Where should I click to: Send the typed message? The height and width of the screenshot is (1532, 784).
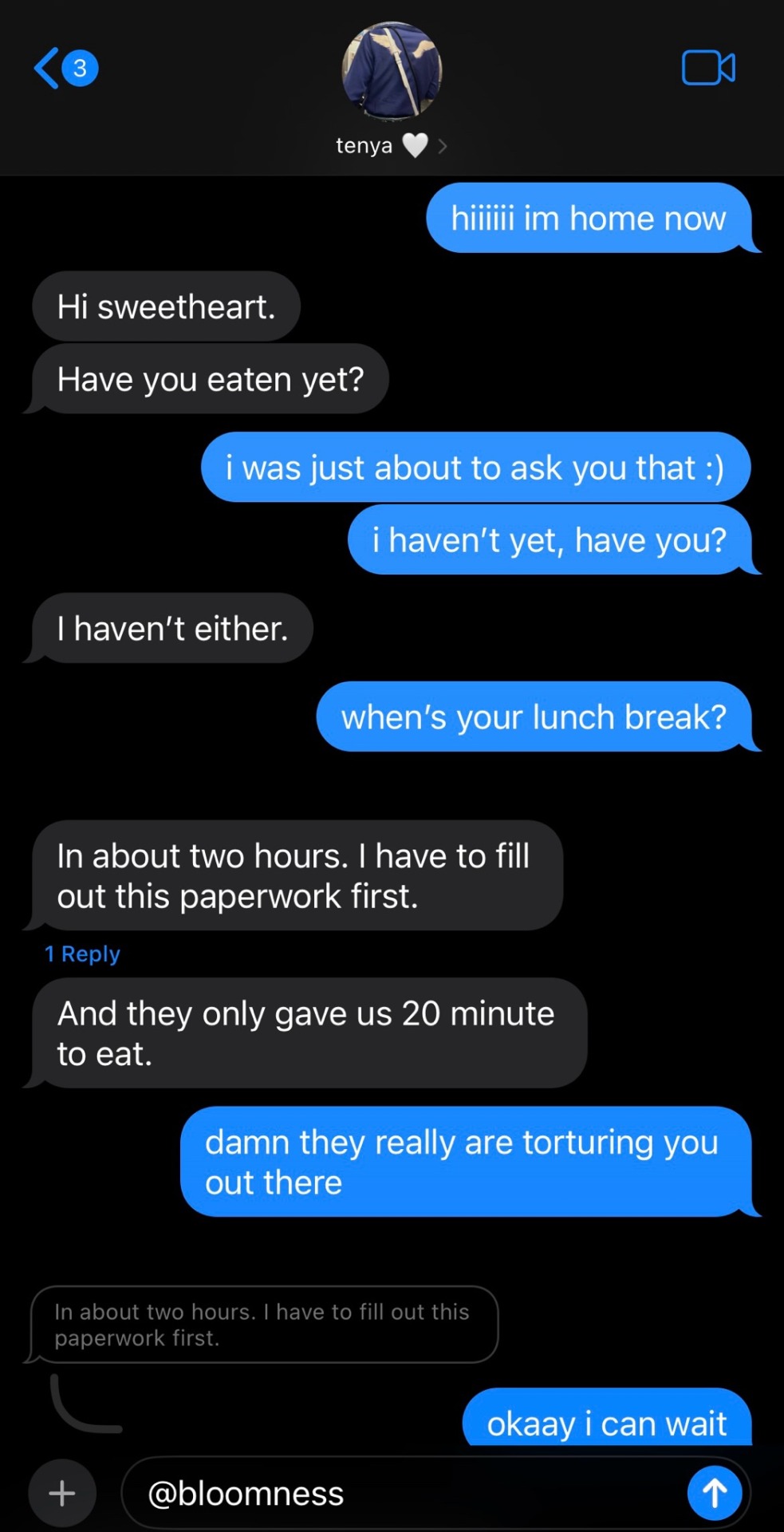tap(715, 1493)
